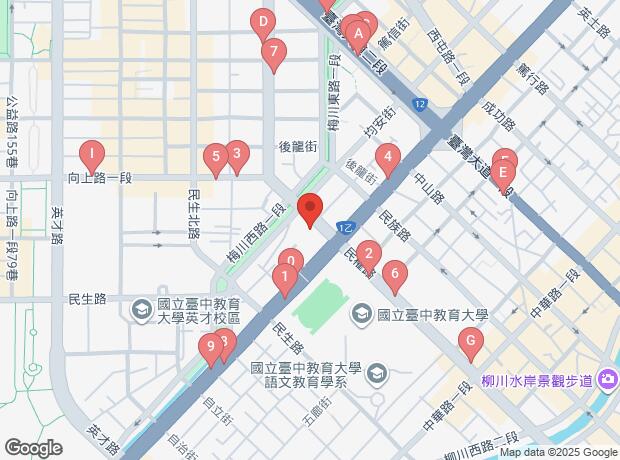Viewport: 620px width, 460px height.
Task: Tap marker E on 臺灣大道
Action: tap(505, 172)
